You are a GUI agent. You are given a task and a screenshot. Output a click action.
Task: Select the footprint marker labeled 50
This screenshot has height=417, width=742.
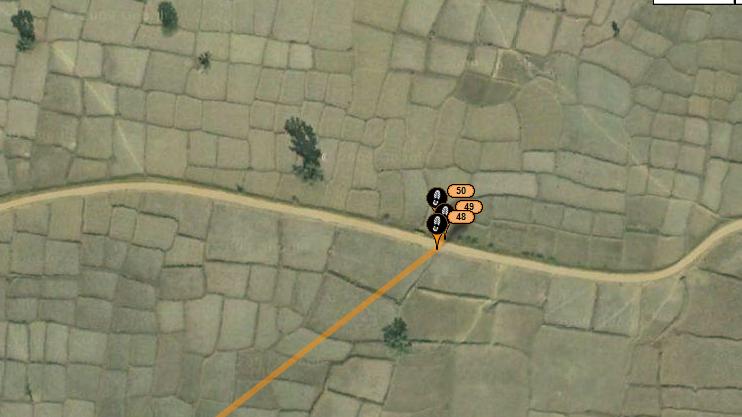coord(435,195)
